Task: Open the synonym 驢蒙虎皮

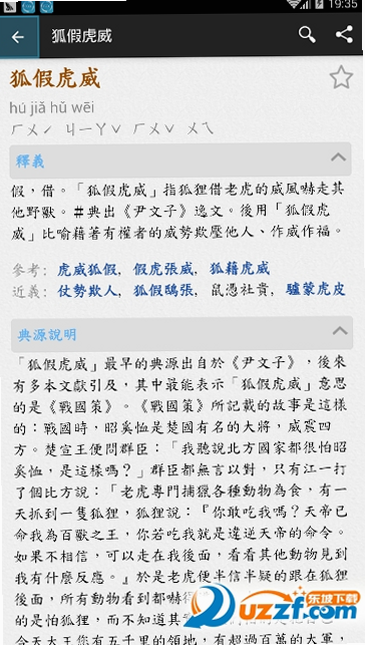Action: point(316,290)
